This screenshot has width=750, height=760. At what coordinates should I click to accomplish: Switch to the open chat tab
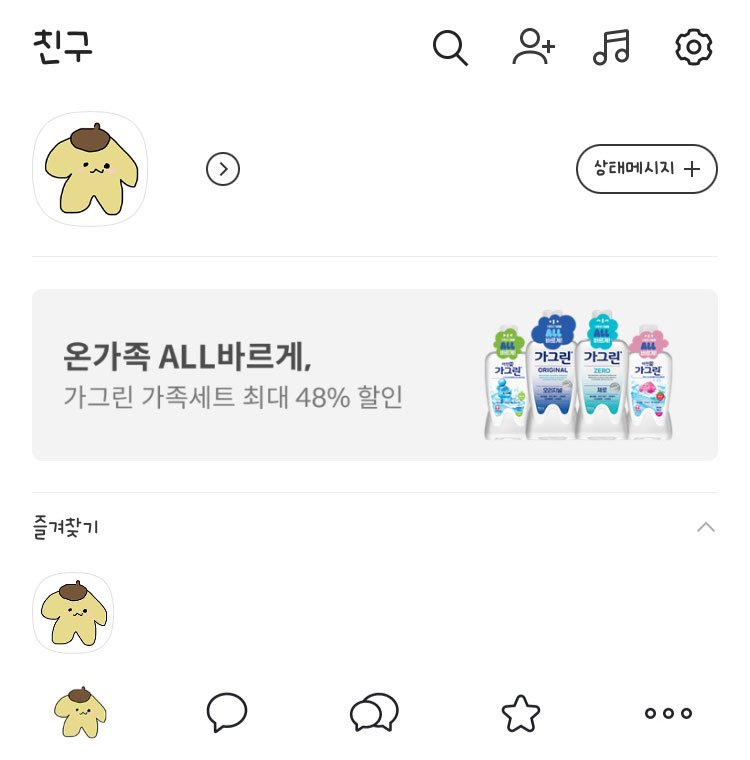coord(374,713)
